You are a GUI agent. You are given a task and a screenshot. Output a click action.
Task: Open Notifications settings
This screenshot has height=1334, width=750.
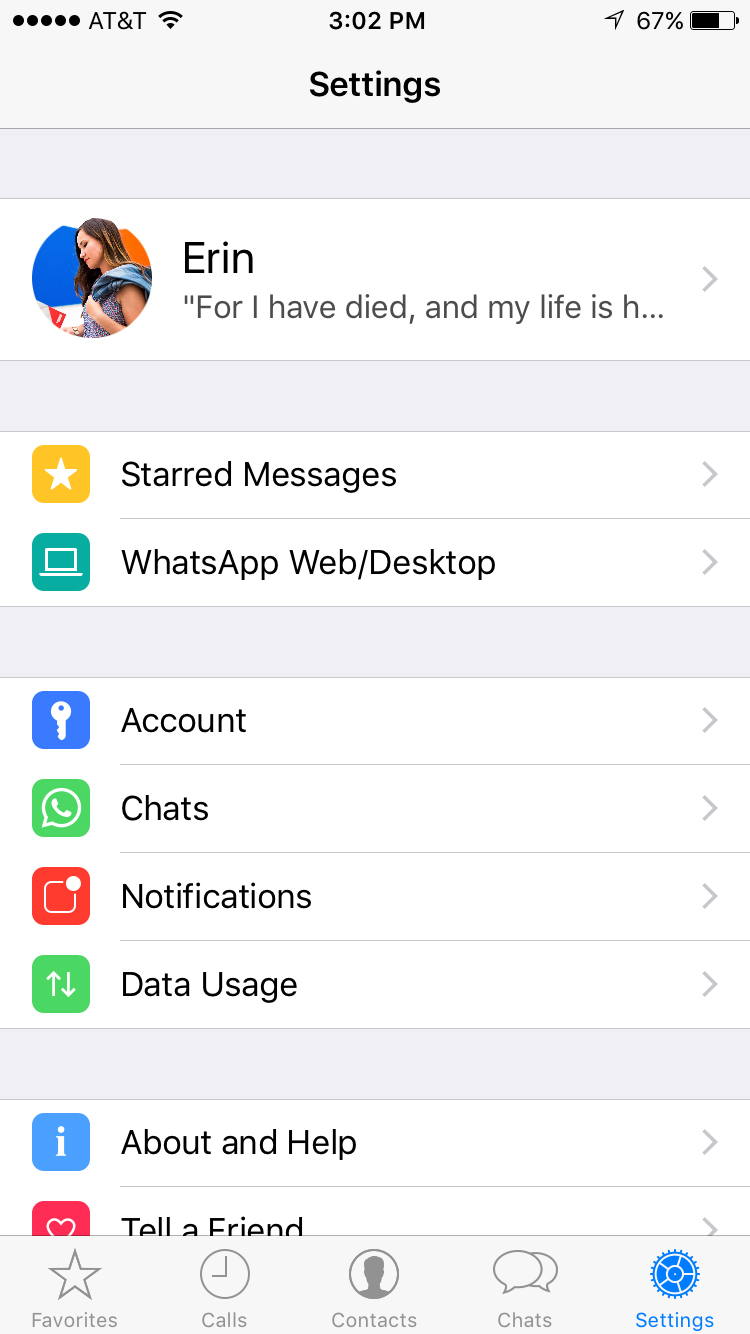pos(375,896)
